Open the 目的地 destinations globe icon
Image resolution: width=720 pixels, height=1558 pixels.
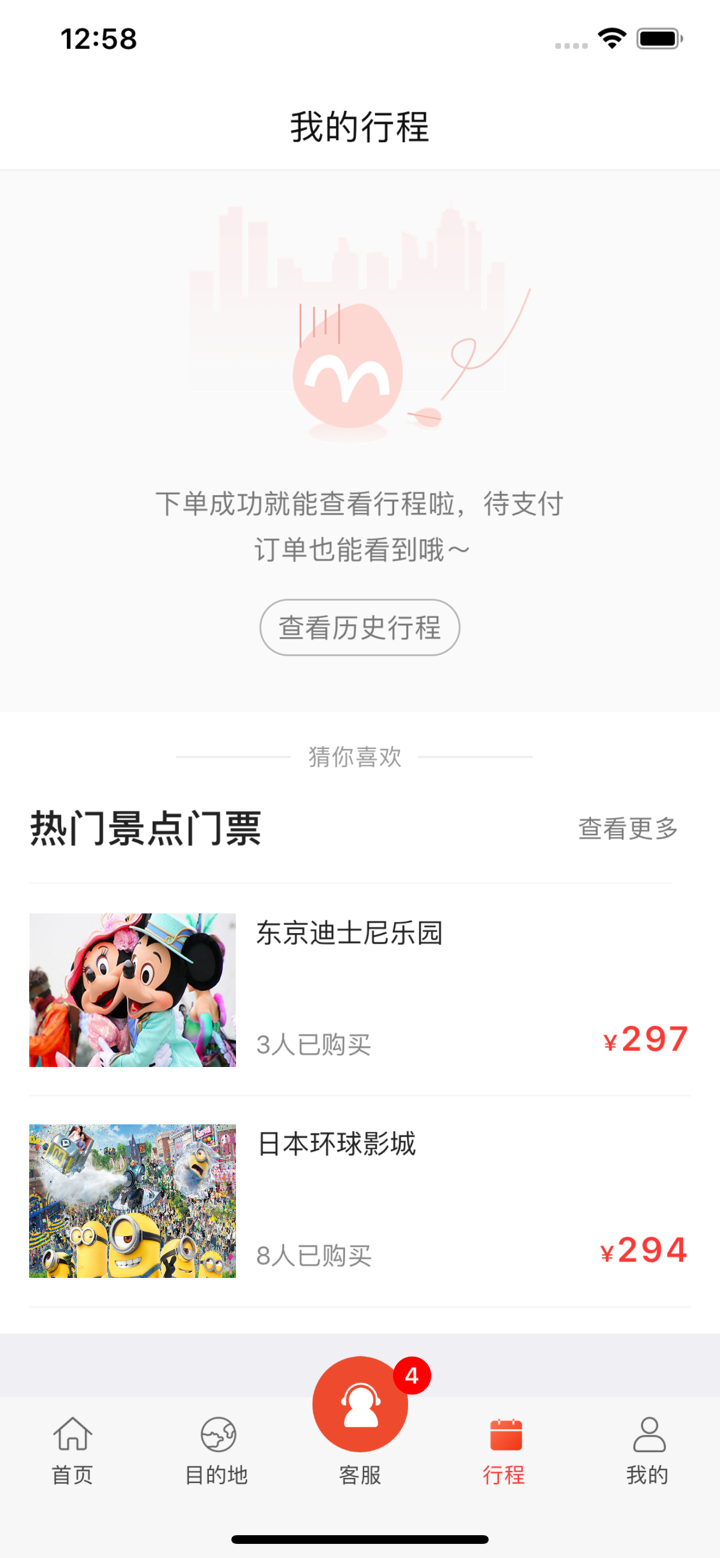point(215,1434)
